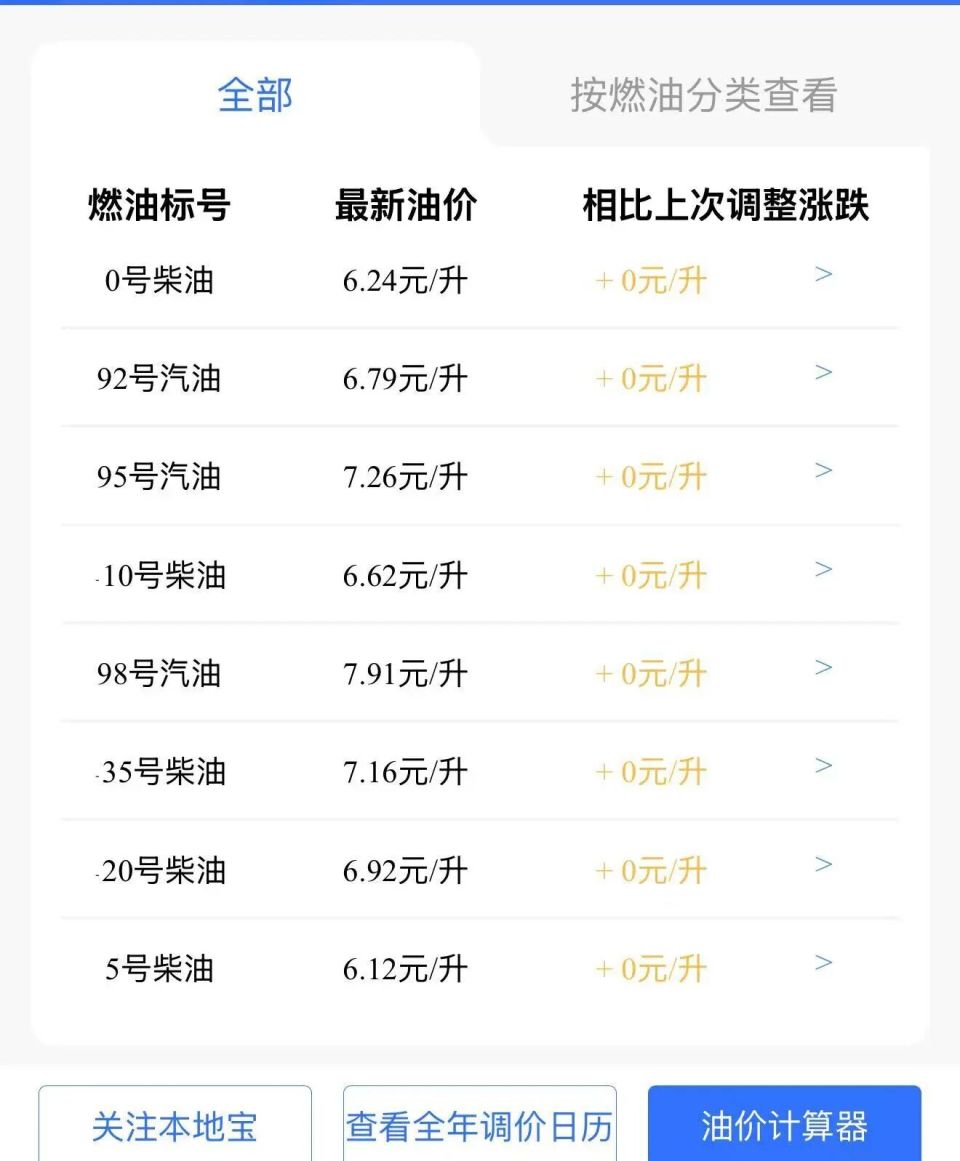The width and height of the screenshot is (960, 1161).
Task: Expand details for 95号汽油 row
Action: [824, 469]
